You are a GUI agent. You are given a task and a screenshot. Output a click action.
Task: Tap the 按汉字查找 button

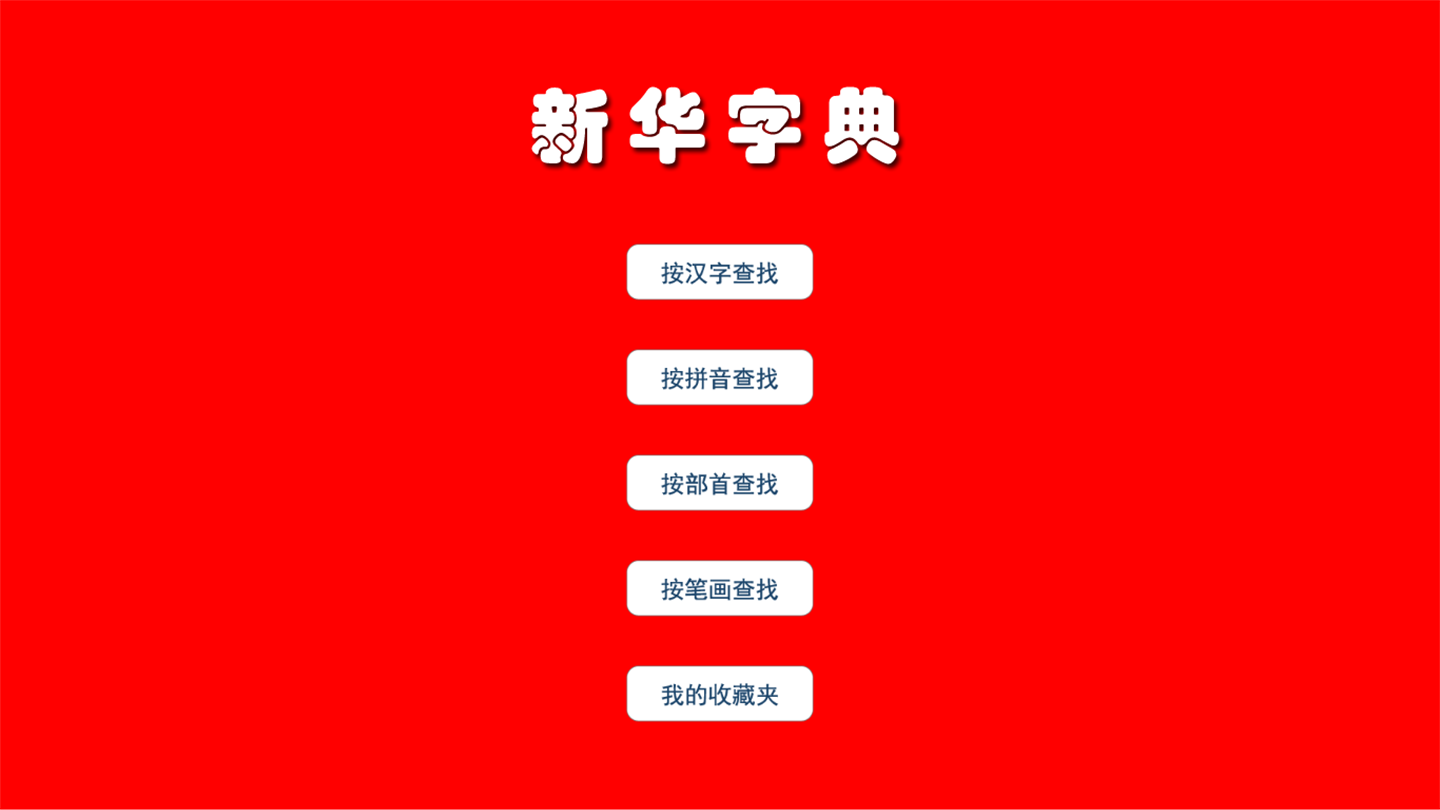[x=719, y=272]
